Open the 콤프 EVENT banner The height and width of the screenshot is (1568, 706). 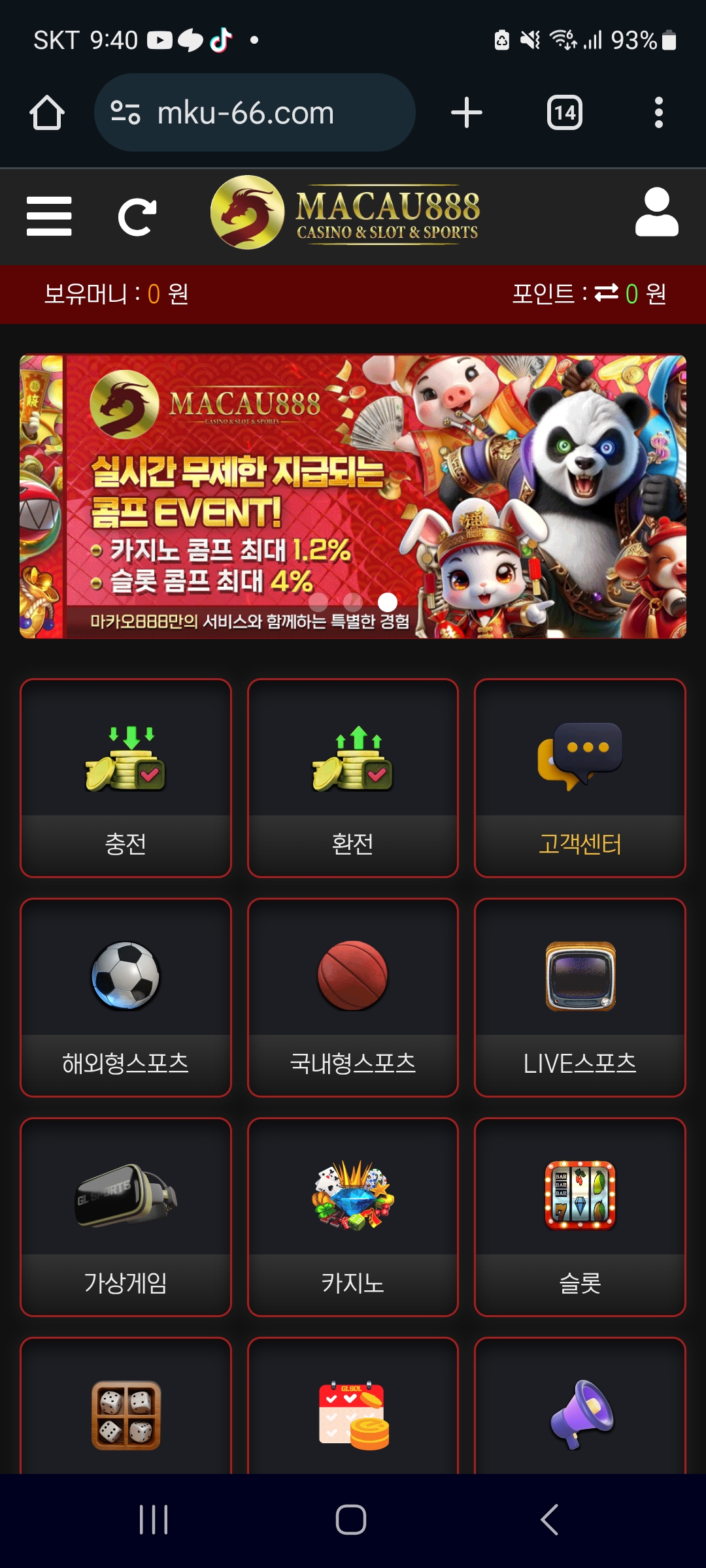click(x=353, y=497)
